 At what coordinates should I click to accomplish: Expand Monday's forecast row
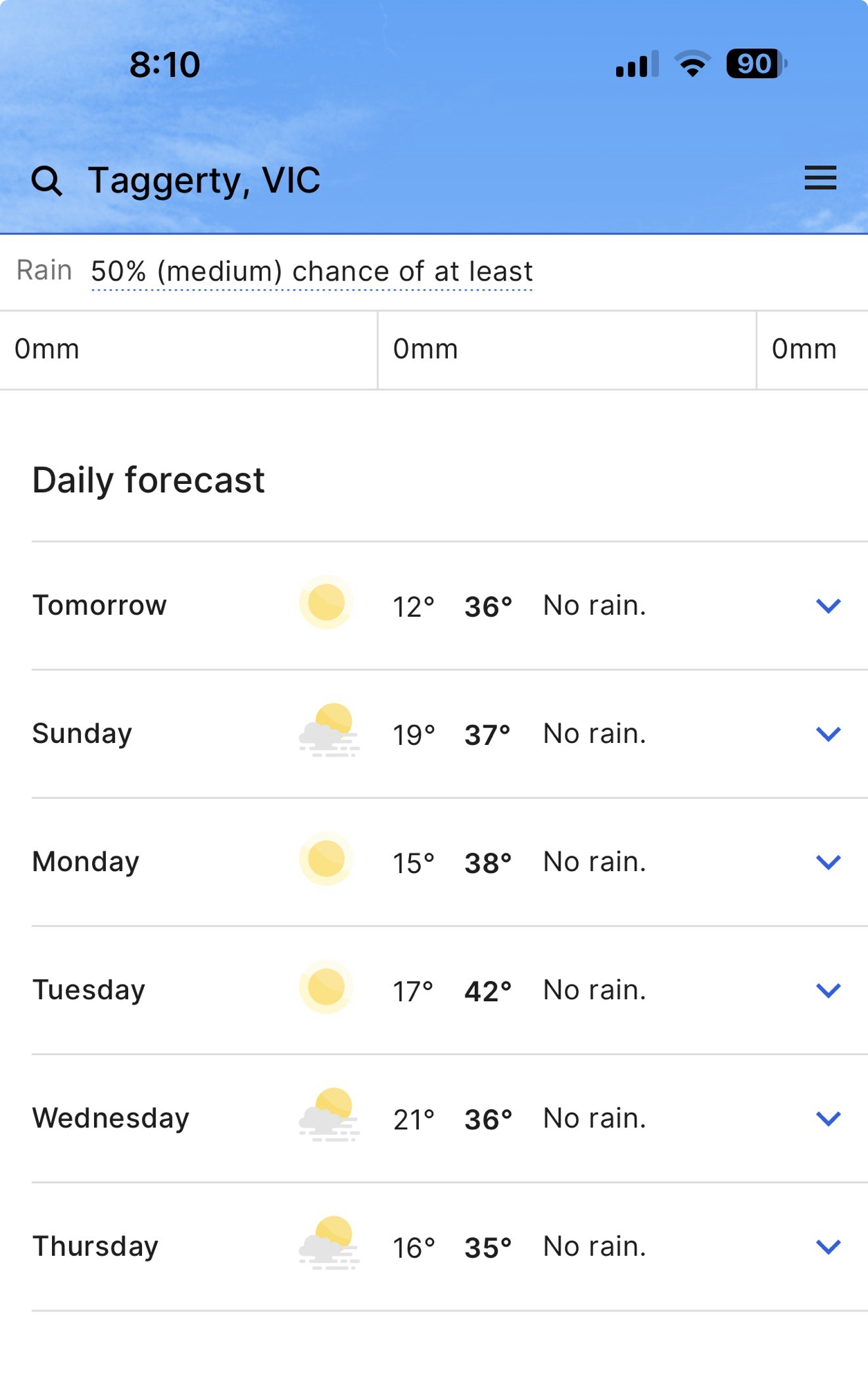tap(828, 862)
